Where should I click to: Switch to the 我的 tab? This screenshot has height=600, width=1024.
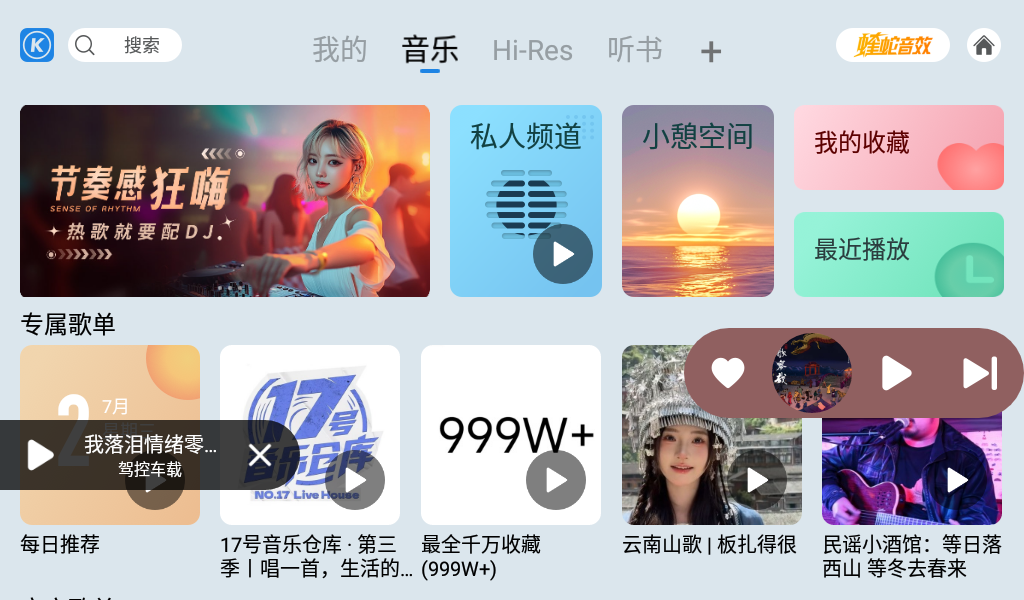[340, 50]
